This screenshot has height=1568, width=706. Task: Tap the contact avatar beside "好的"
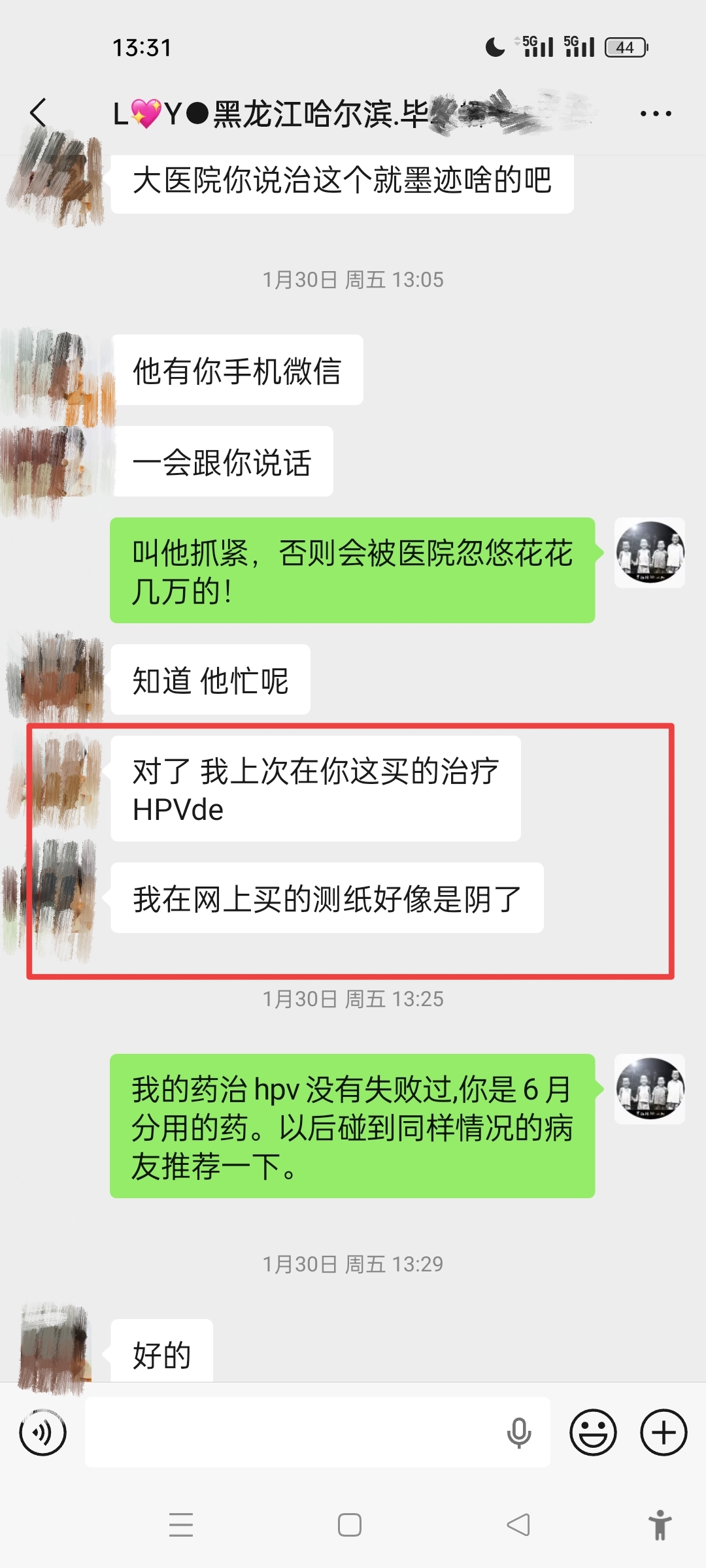click(x=56, y=1346)
